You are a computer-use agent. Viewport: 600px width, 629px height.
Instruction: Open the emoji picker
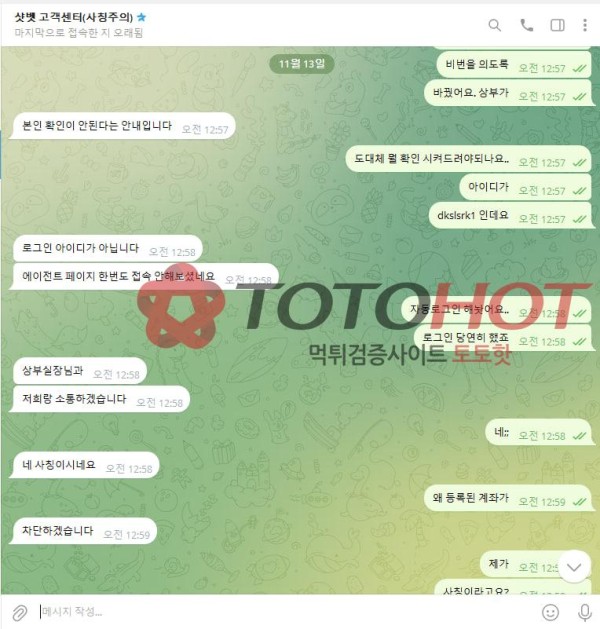click(550, 611)
